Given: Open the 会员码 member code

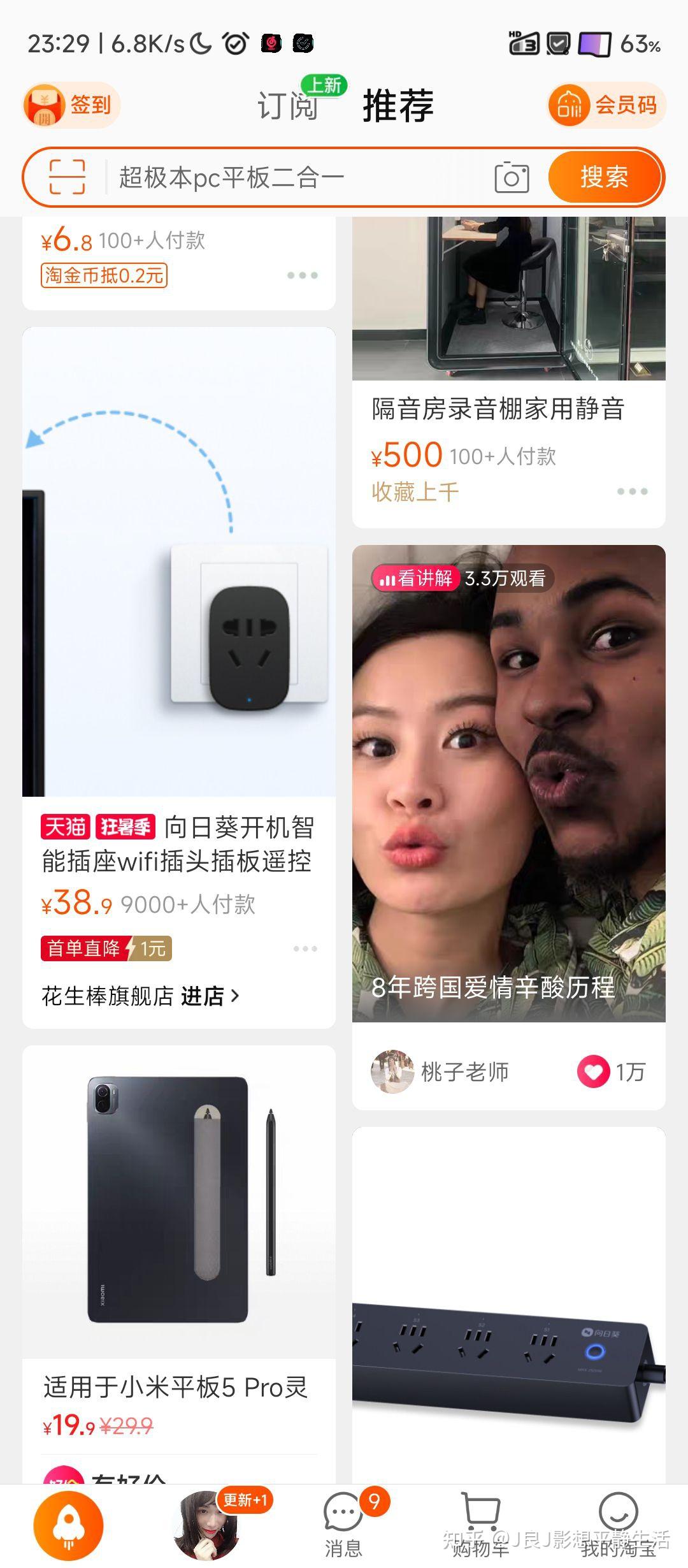Looking at the screenshot, I should pos(606,105).
